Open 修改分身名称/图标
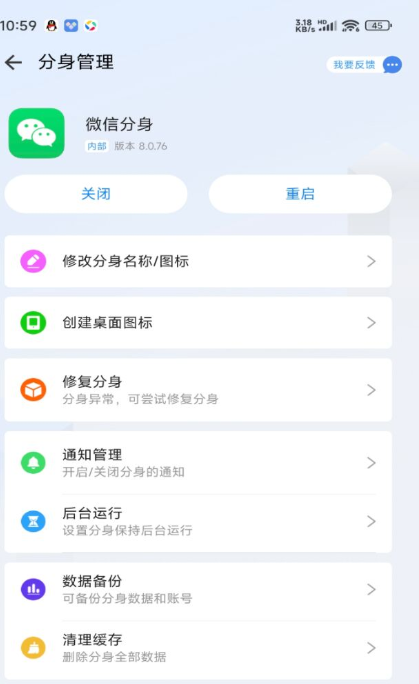 [x=198, y=261]
